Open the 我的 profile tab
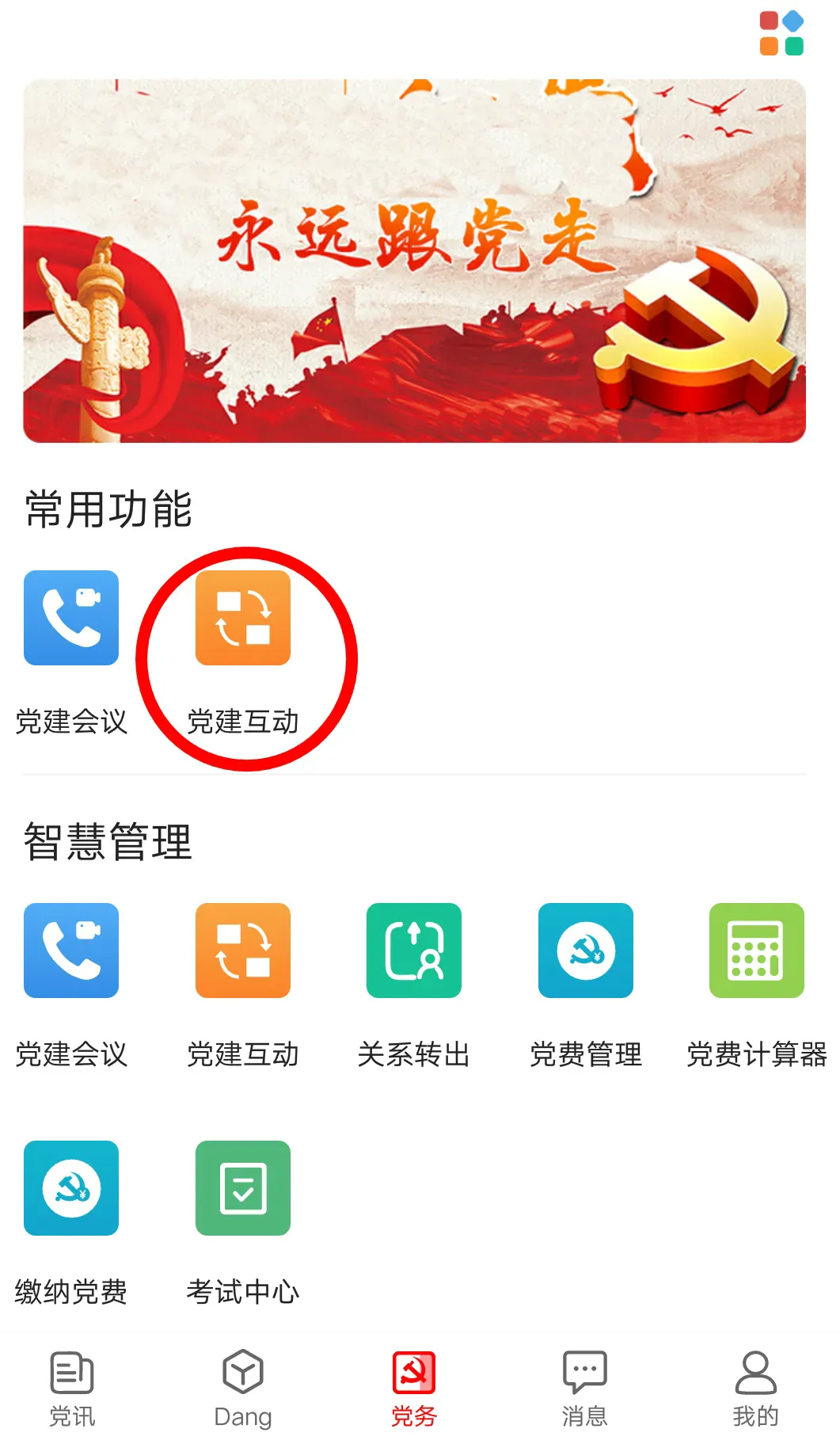840x1444 pixels. coord(755,1388)
